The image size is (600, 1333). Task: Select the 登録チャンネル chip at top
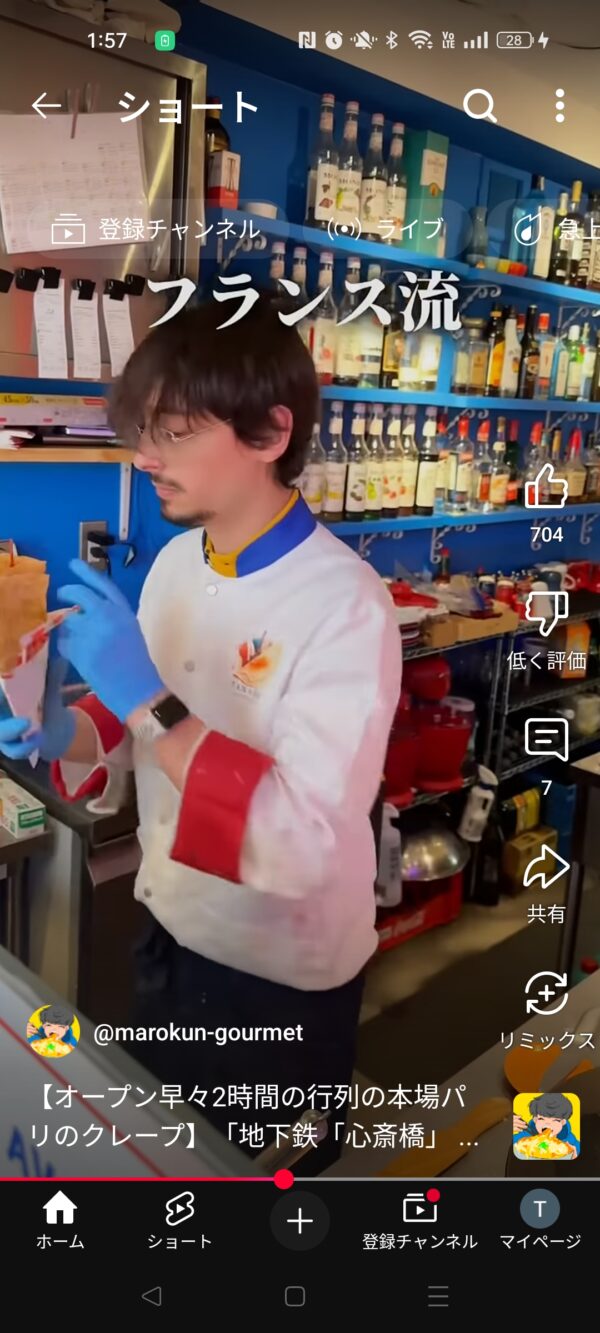[156, 229]
